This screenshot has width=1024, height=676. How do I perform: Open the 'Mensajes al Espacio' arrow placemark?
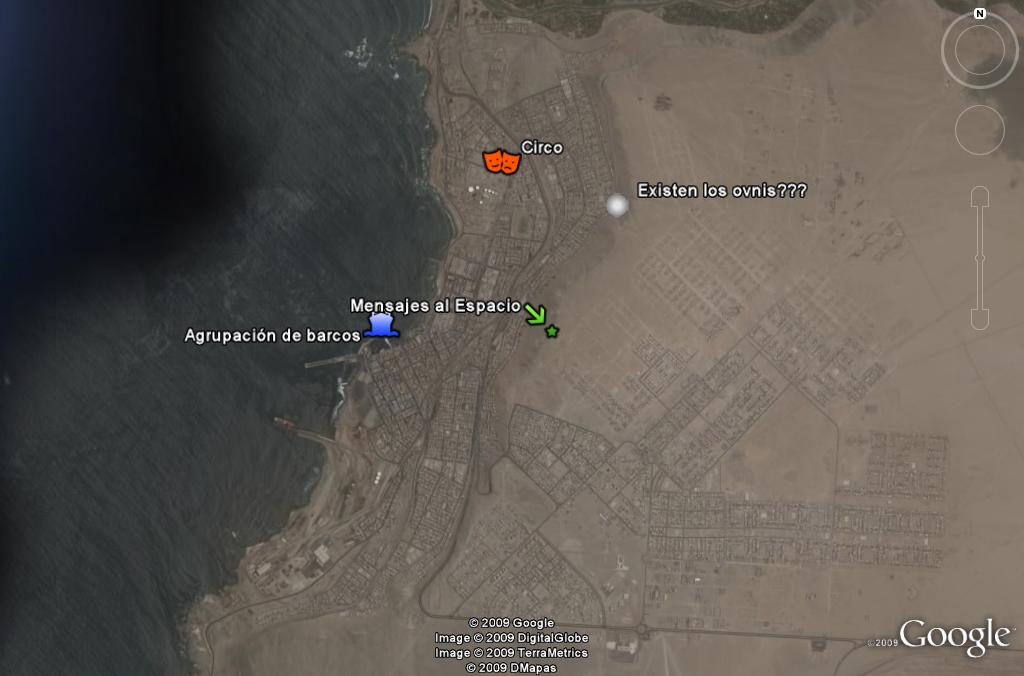pos(536,314)
